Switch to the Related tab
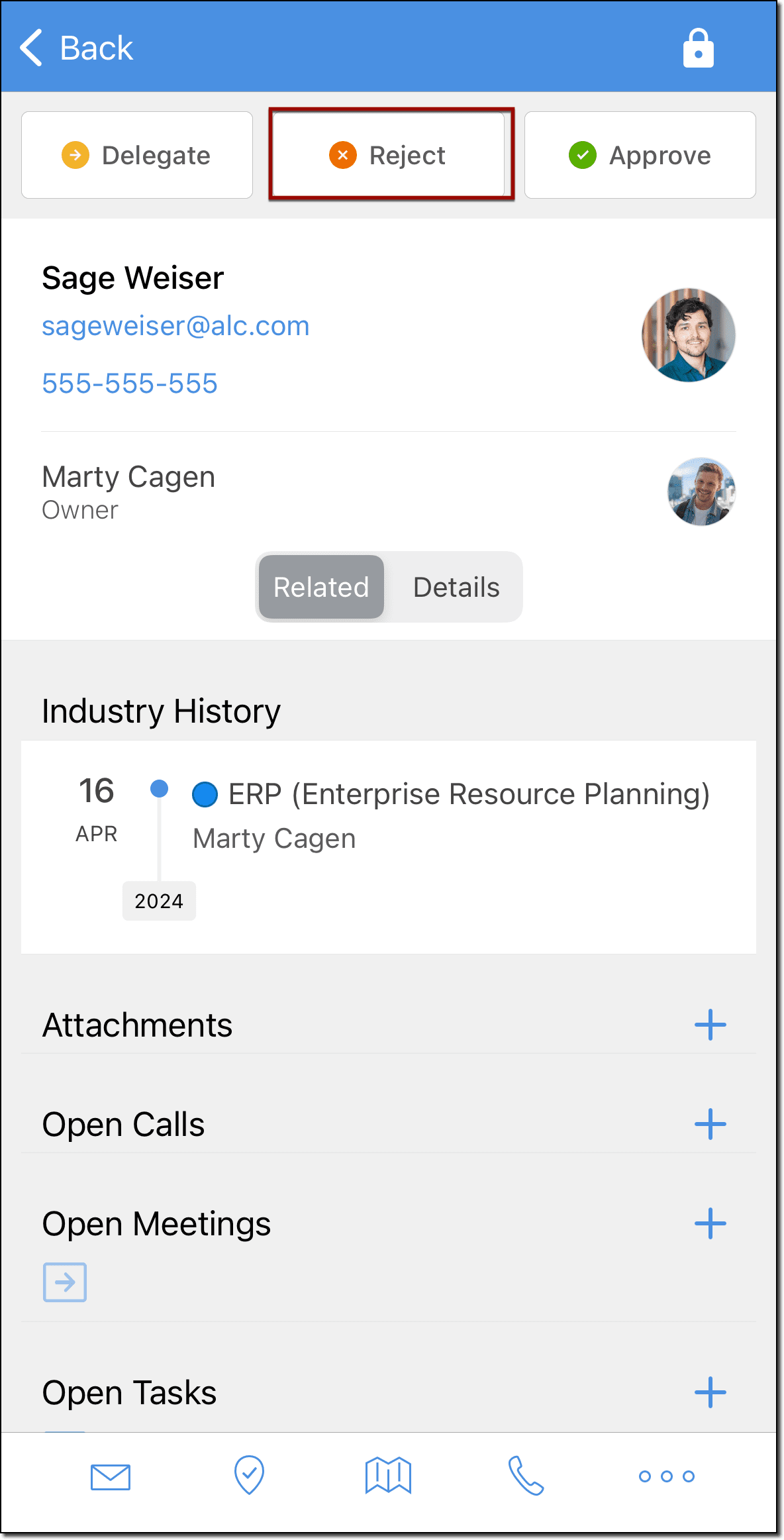The height and width of the screenshot is (1540, 784). click(x=321, y=588)
